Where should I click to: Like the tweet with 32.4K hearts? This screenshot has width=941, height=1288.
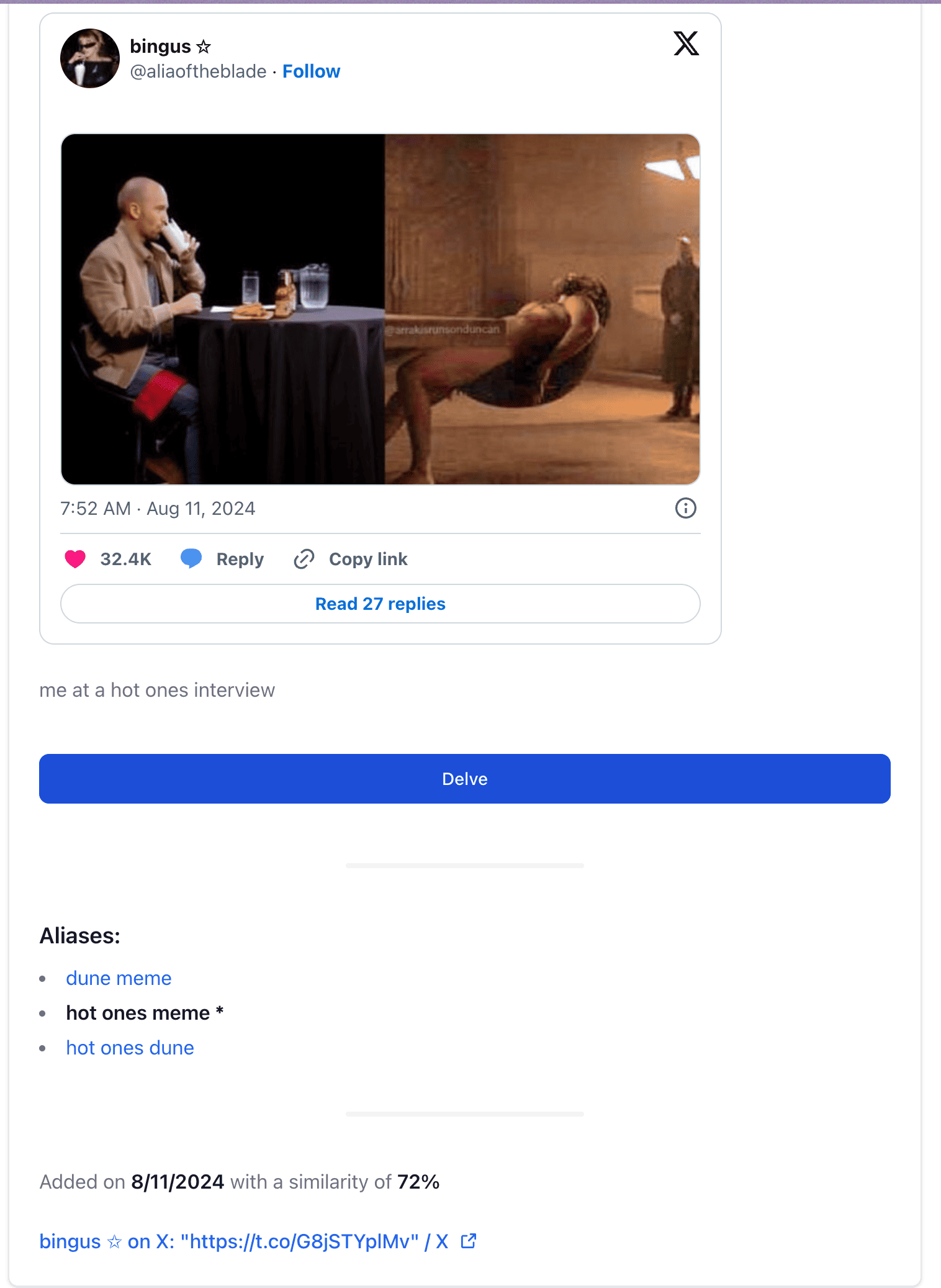click(x=76, y=559)
